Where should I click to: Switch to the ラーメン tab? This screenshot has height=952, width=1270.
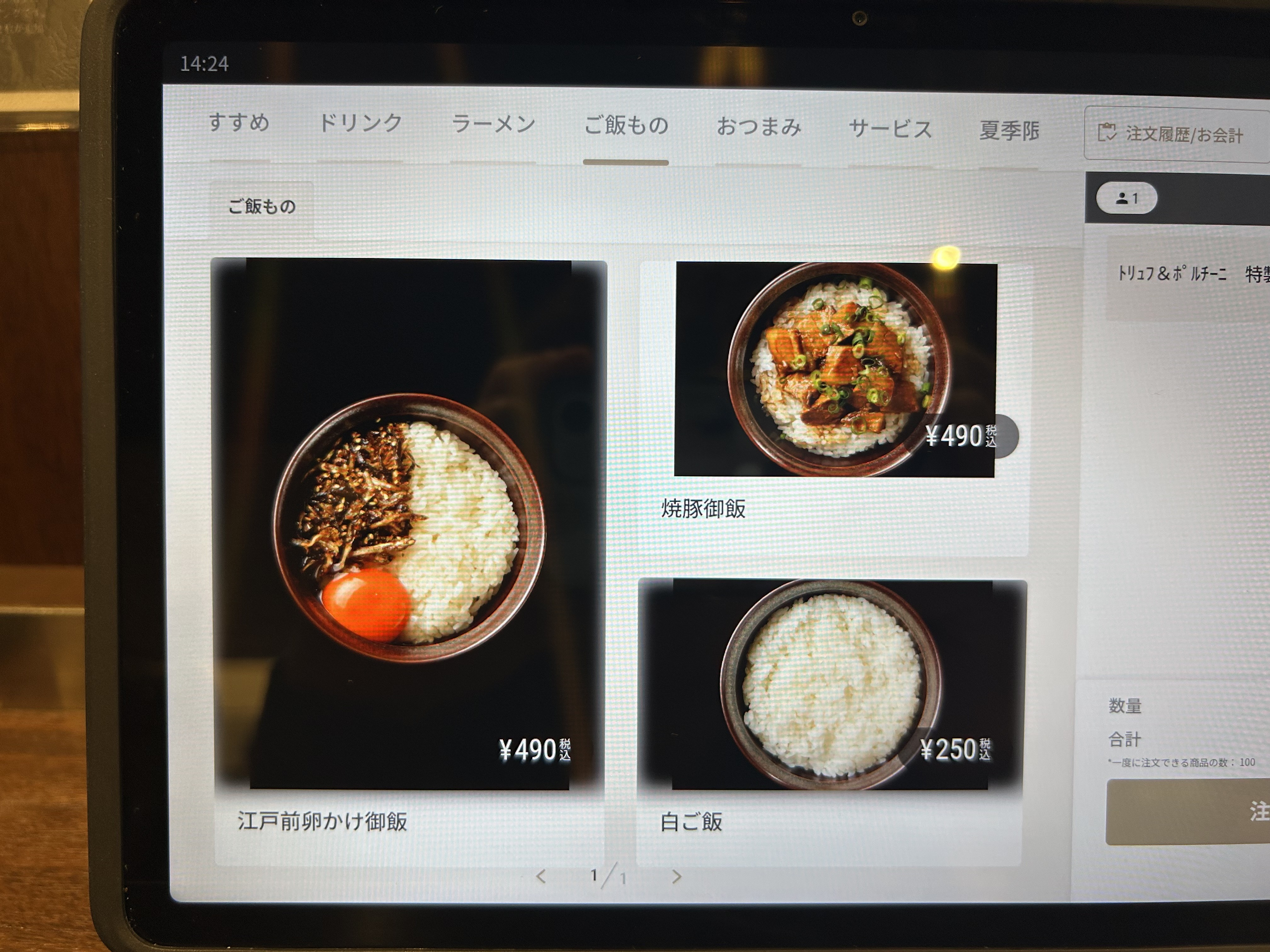point(493,125)
